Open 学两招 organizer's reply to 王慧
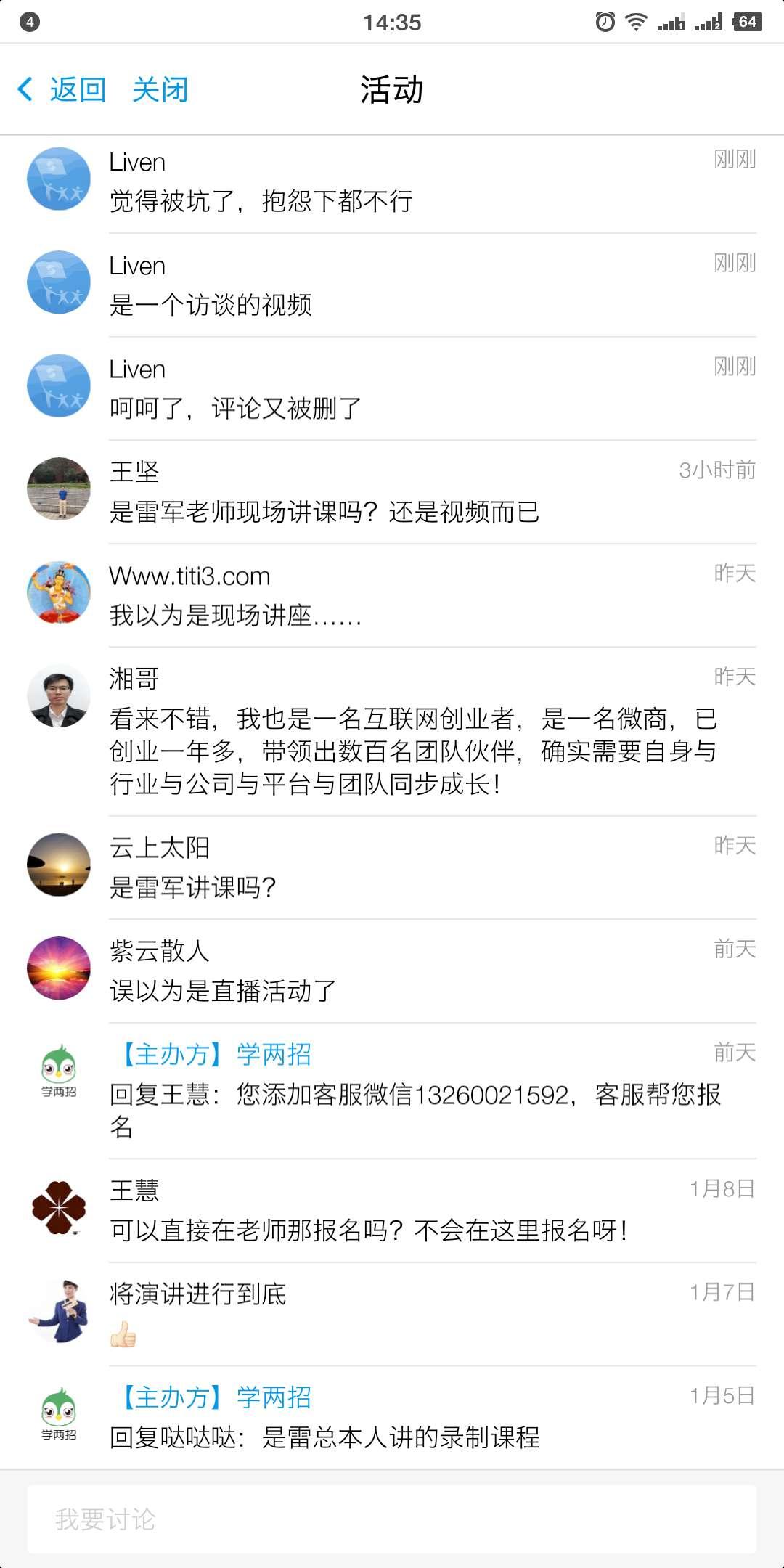Viewport: 784px width, 1568px height. (x=392, y=1091)
